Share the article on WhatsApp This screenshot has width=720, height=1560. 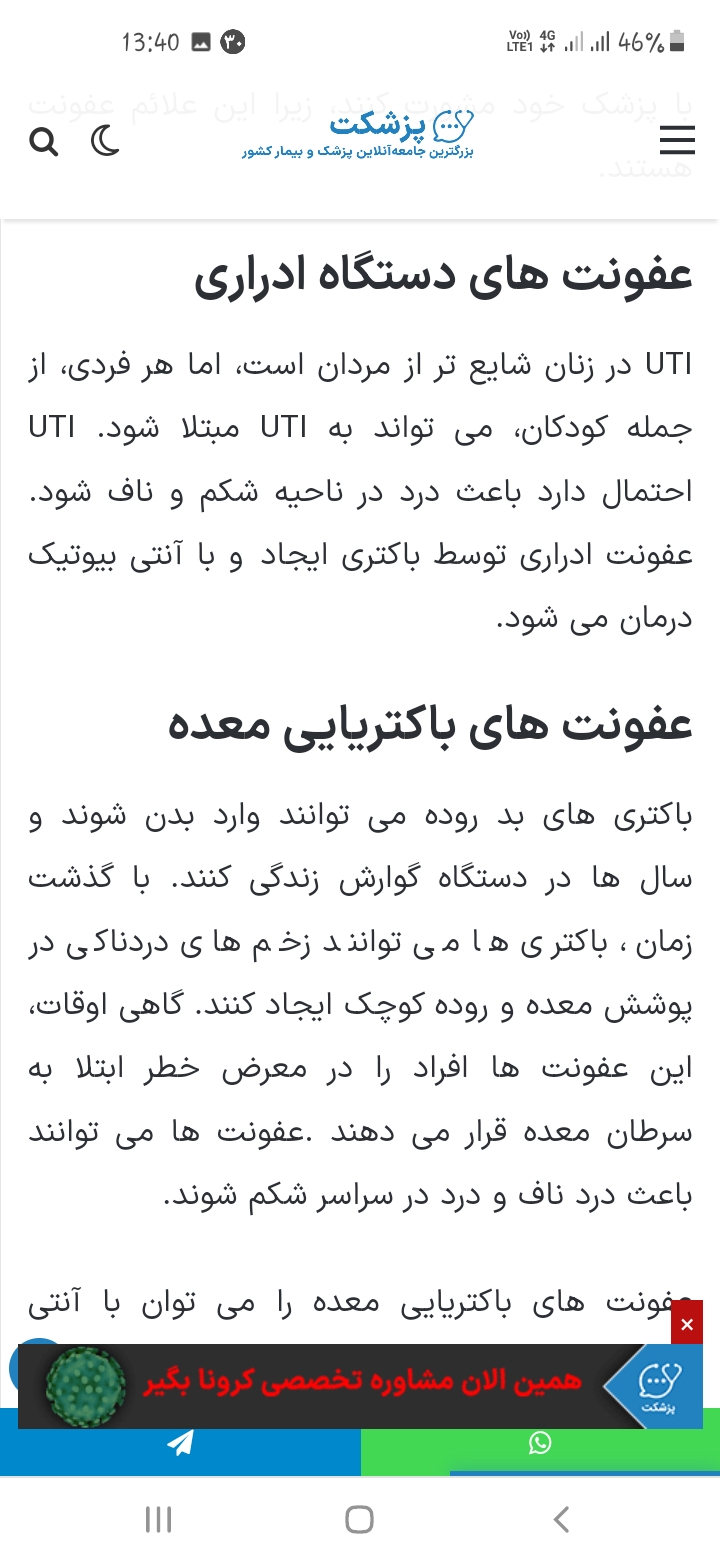point(540,1443)
